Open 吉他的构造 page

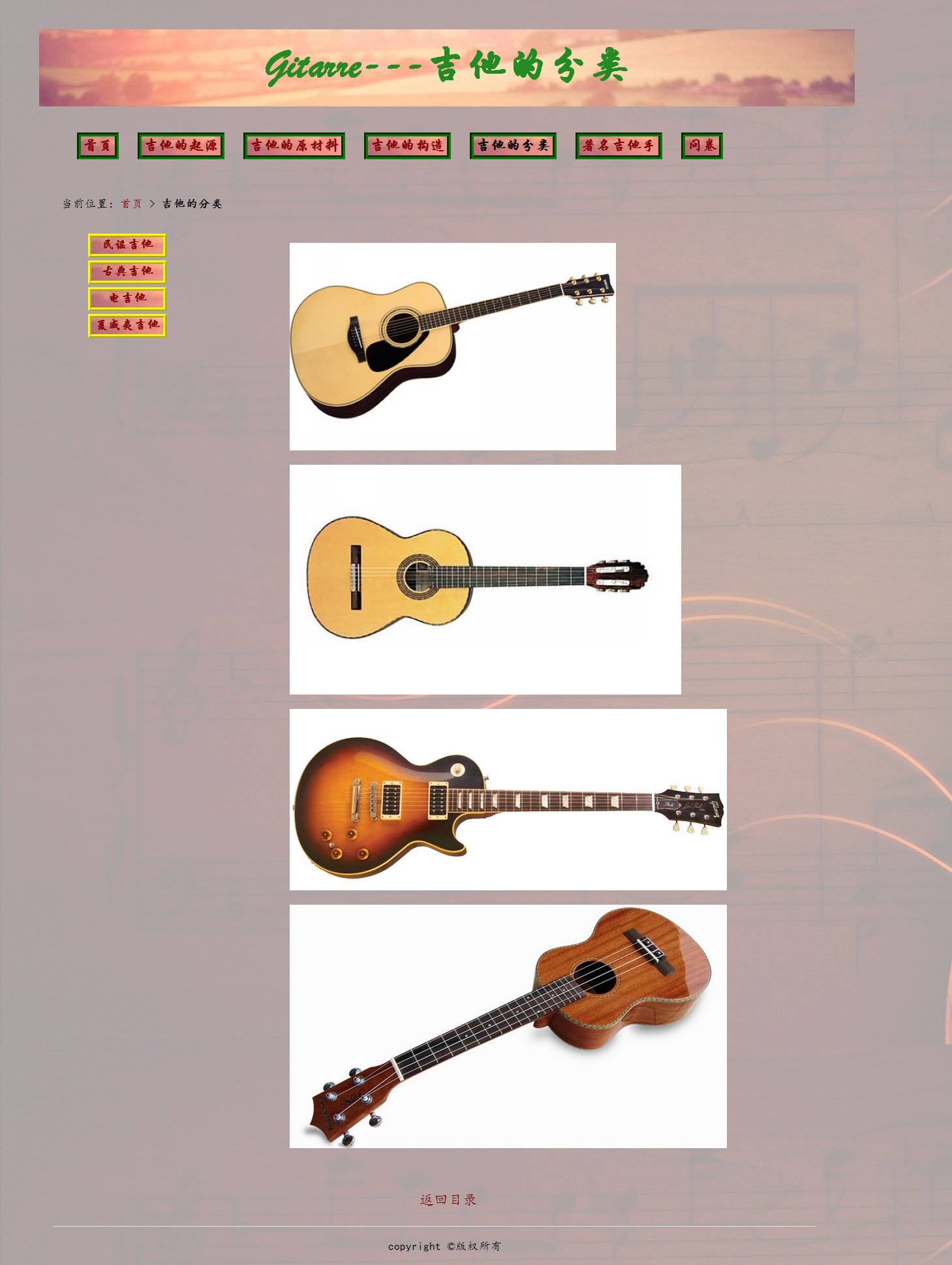coord(407,146)
